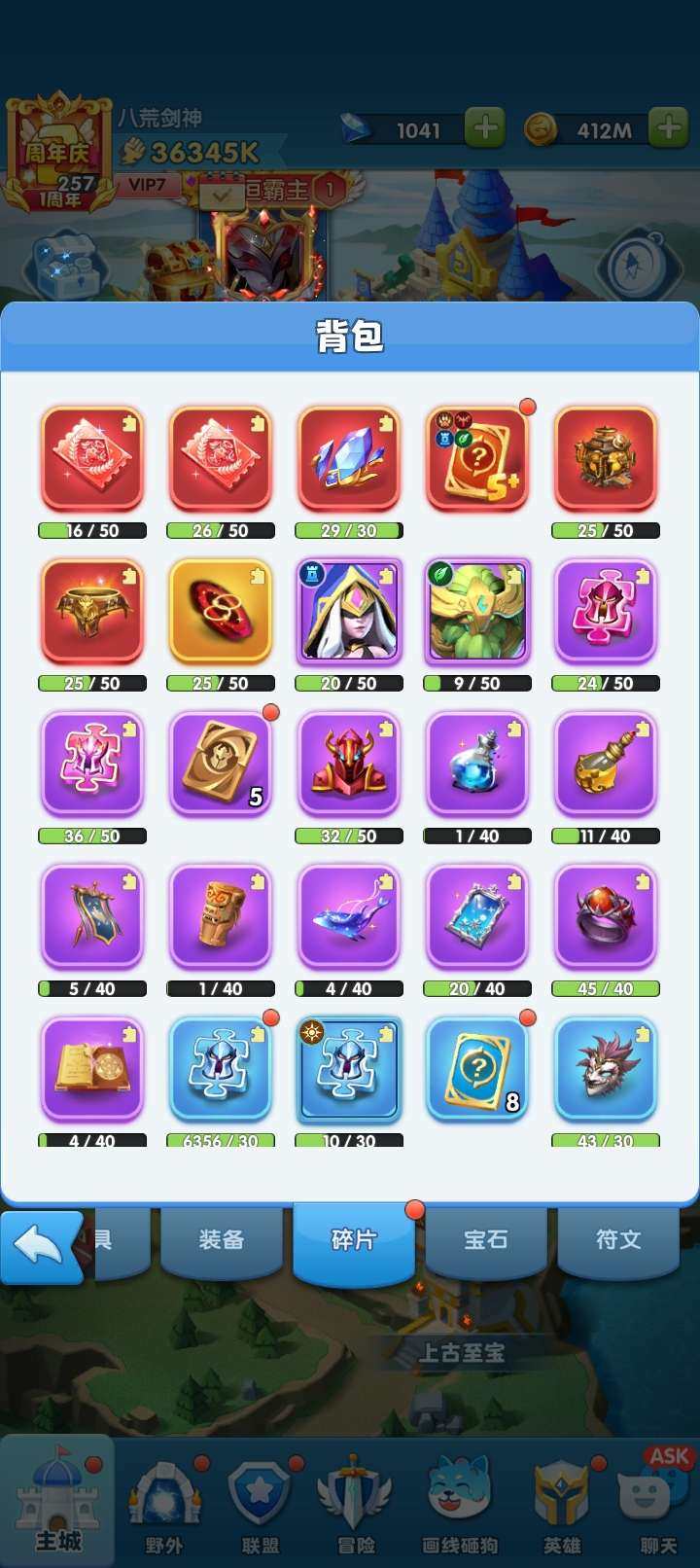
Task: Tap the back arrow to close the backpack
Action: point(41,1246)
